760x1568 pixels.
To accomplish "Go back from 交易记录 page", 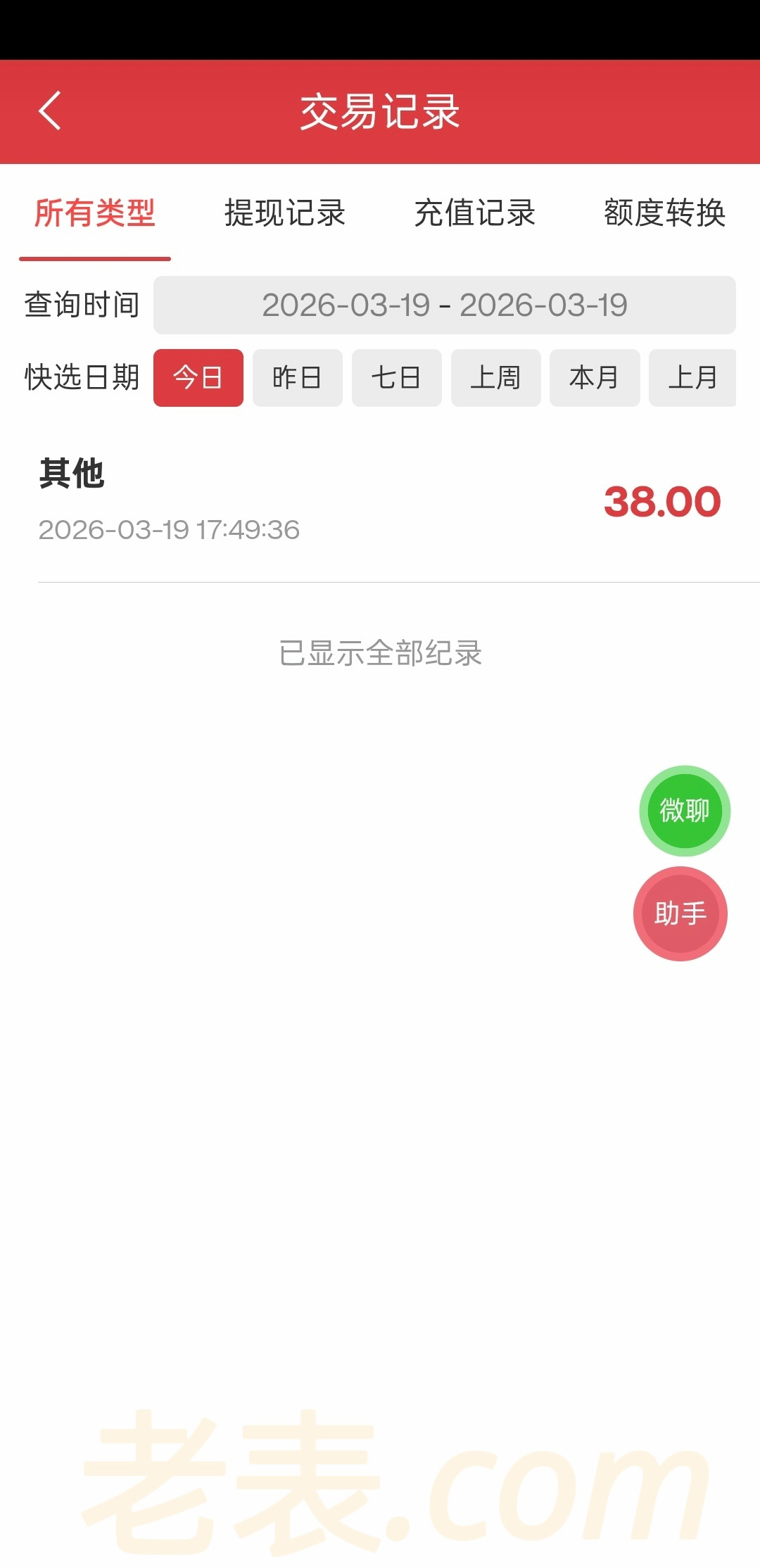I will (50, 111).
